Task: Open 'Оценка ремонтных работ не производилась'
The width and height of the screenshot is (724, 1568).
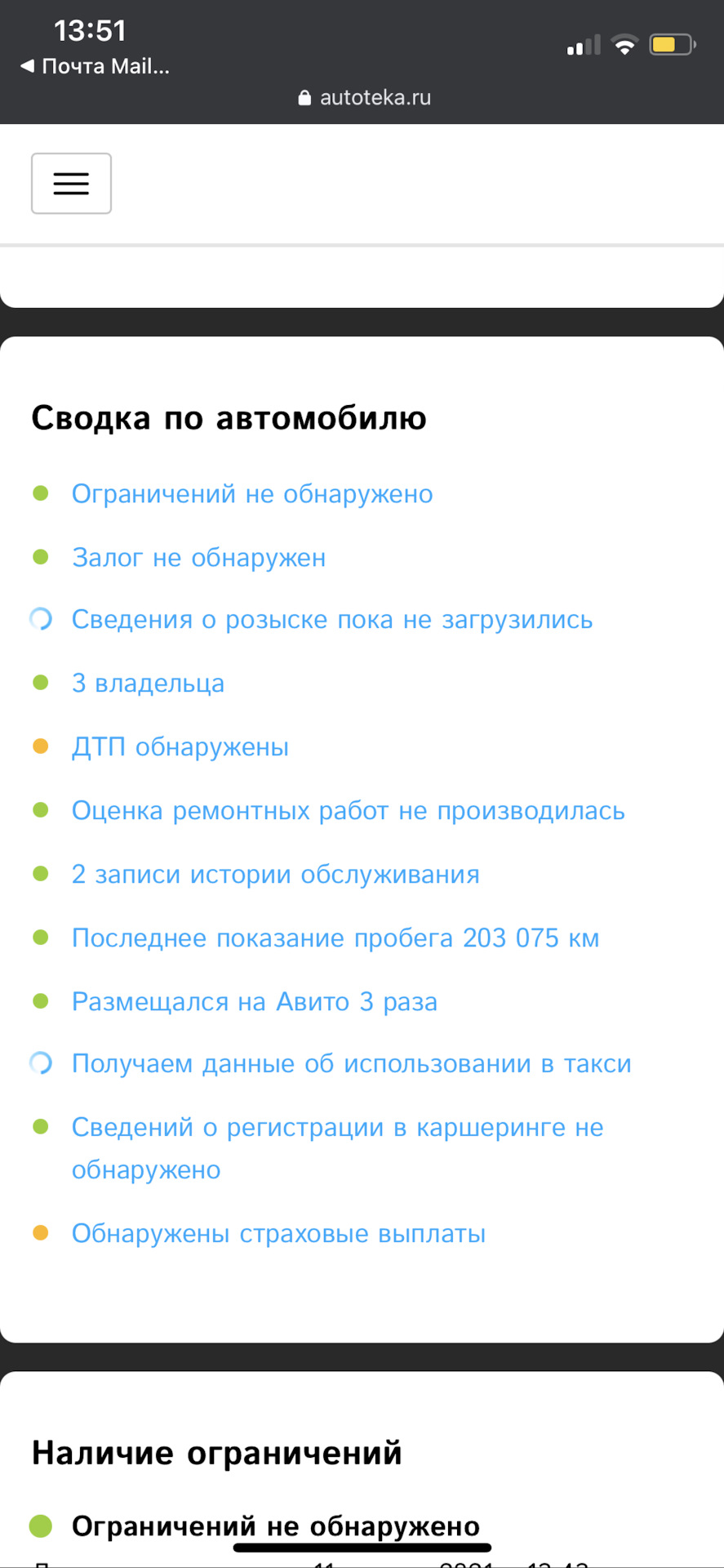Action: point(348,811)
